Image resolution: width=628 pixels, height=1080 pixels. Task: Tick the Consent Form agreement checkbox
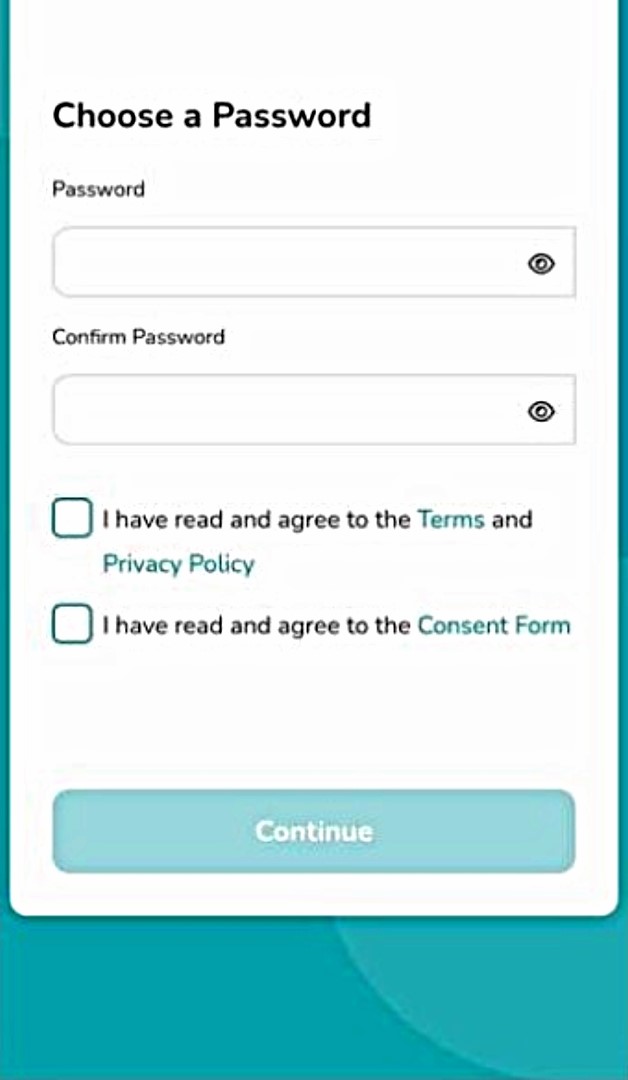[x=72, y=625]
